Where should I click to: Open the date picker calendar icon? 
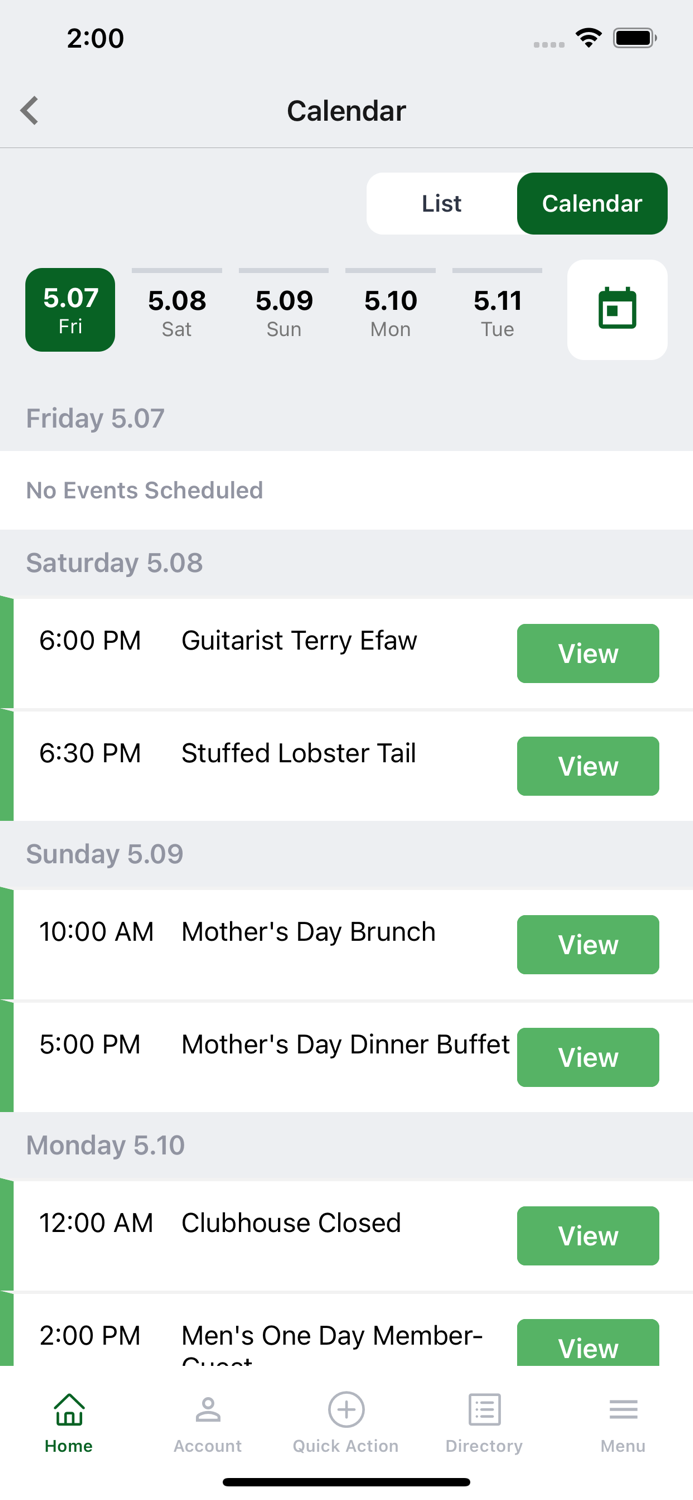(x=617, y=309)
